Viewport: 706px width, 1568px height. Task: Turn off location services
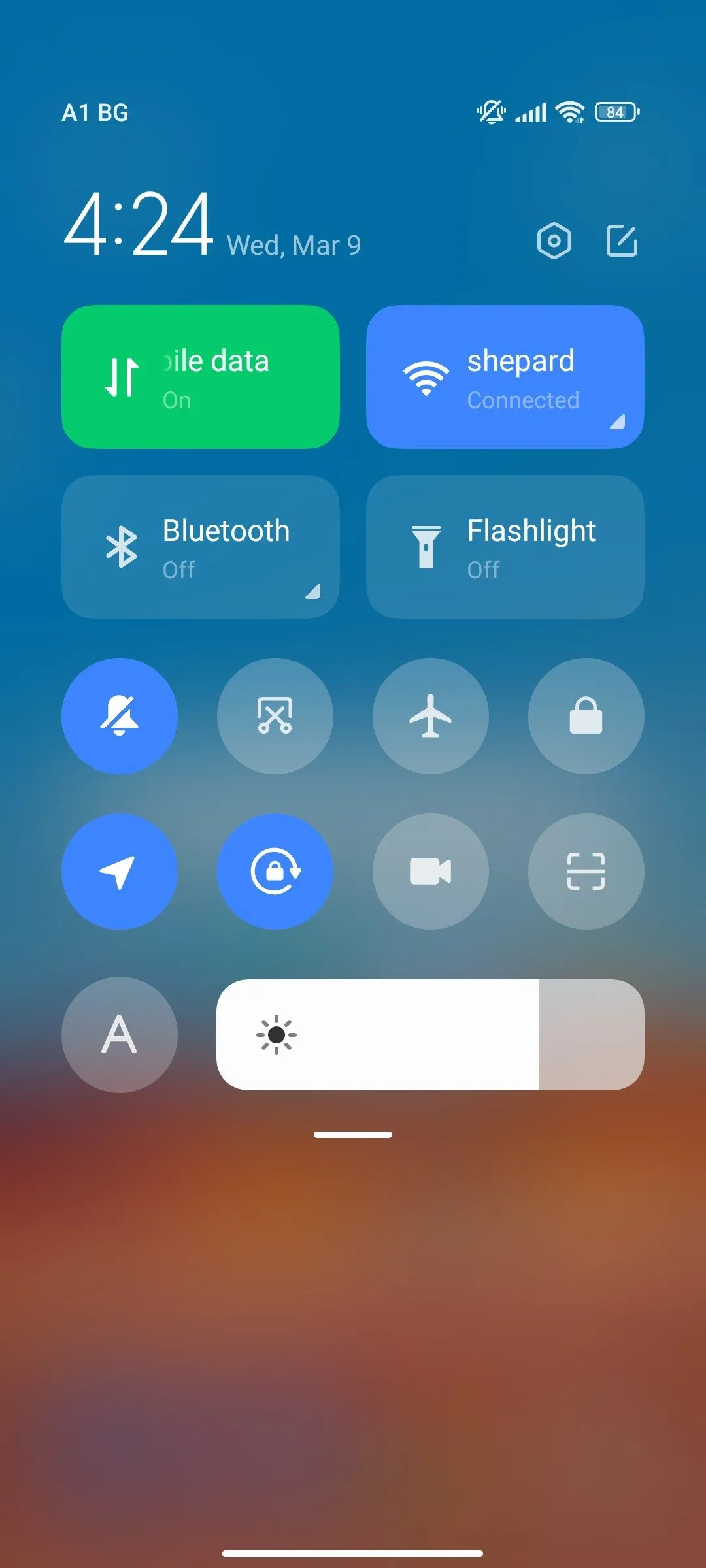(x=120, y=872)
